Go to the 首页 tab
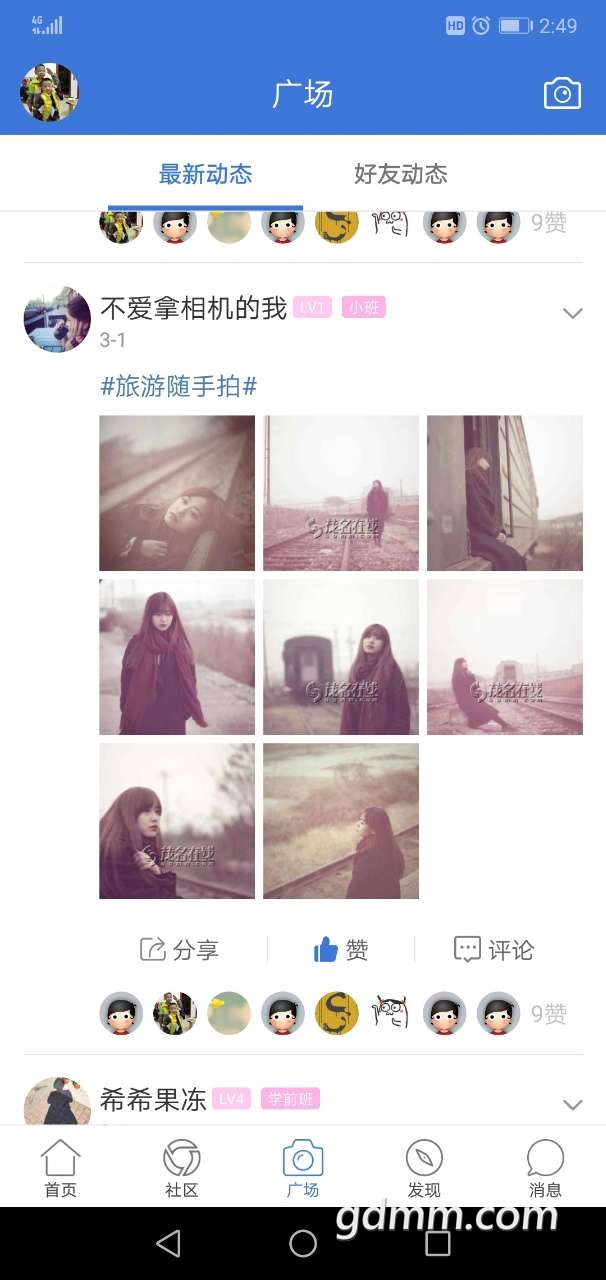The width and height of the screenshot is (606, 1280). [60, 1168]
